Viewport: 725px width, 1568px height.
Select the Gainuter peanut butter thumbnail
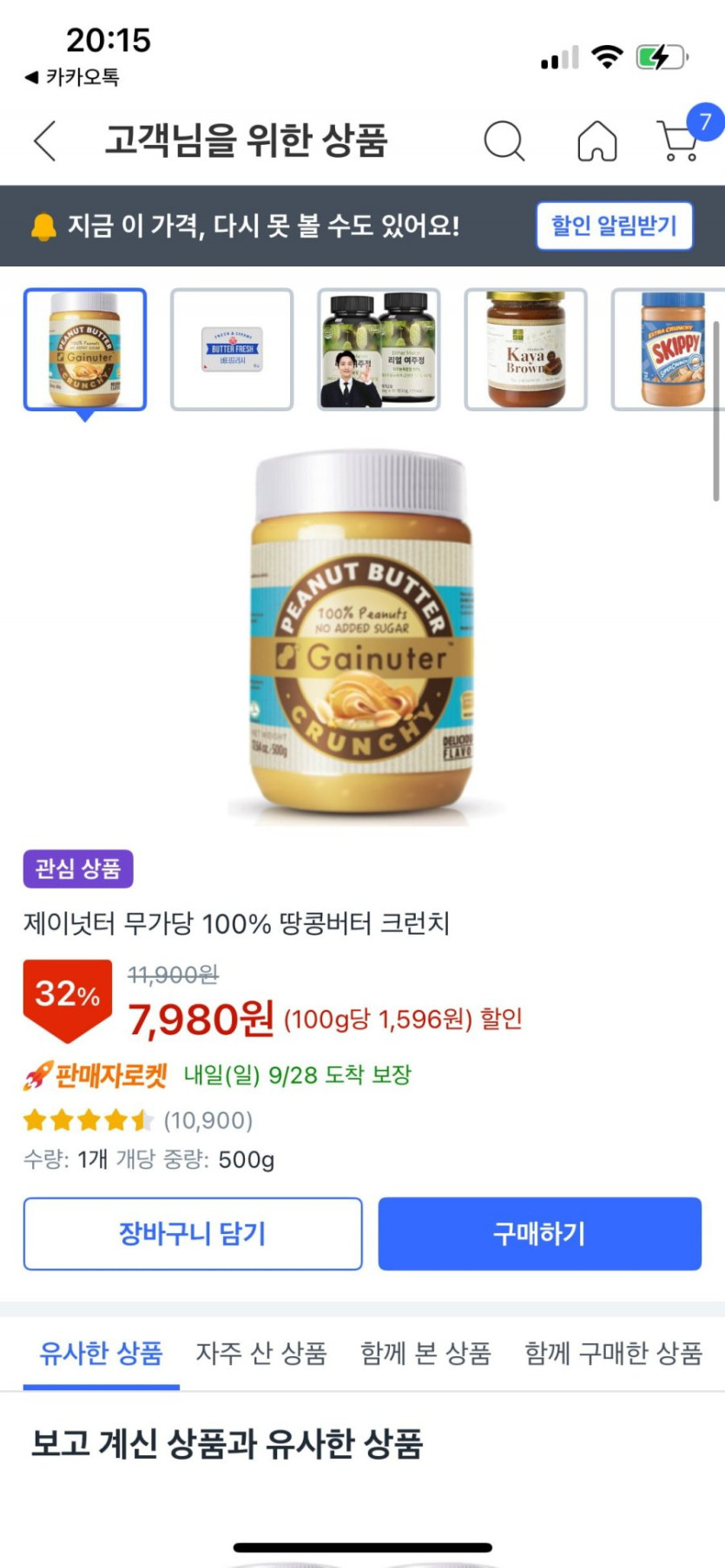[x=85, y=349]
